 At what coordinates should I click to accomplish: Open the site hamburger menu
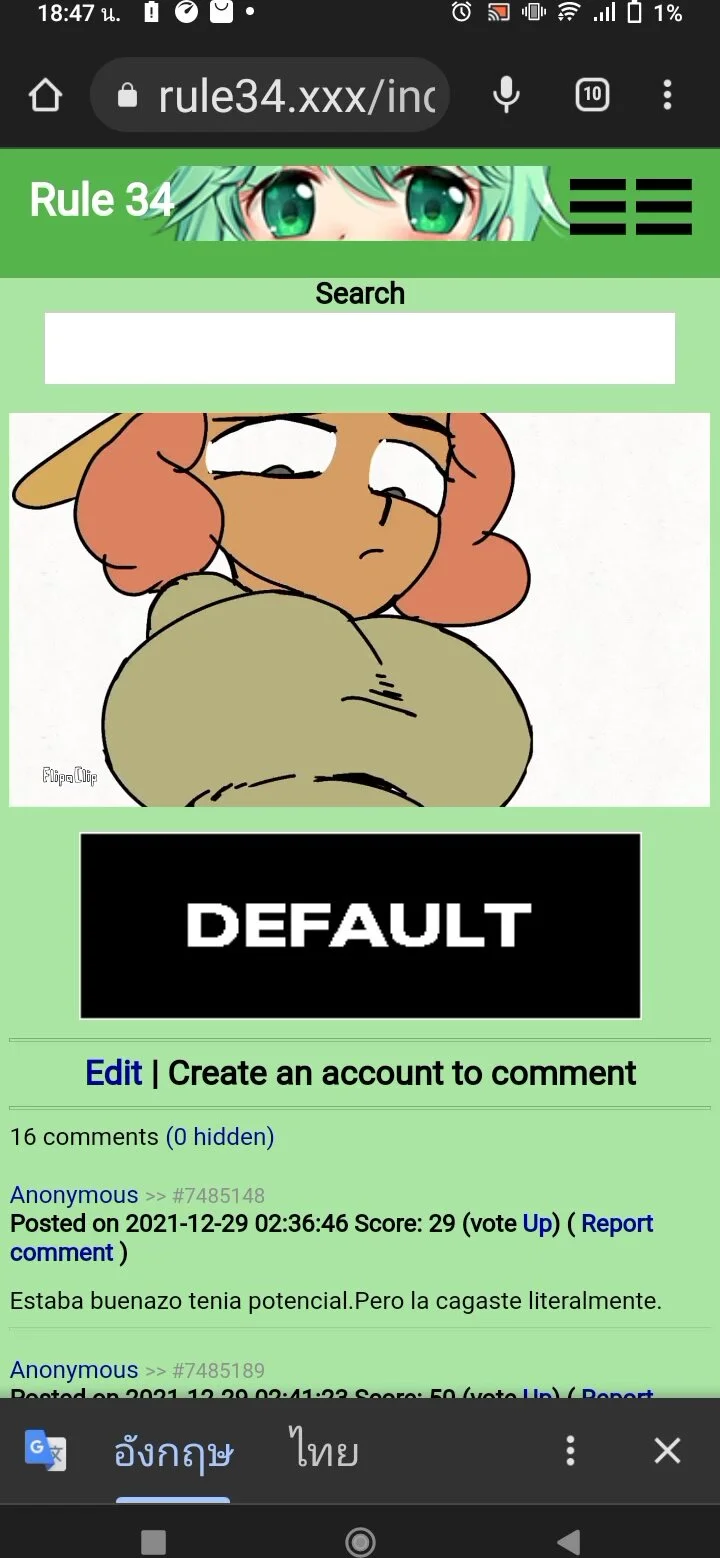tap(631, 206)
